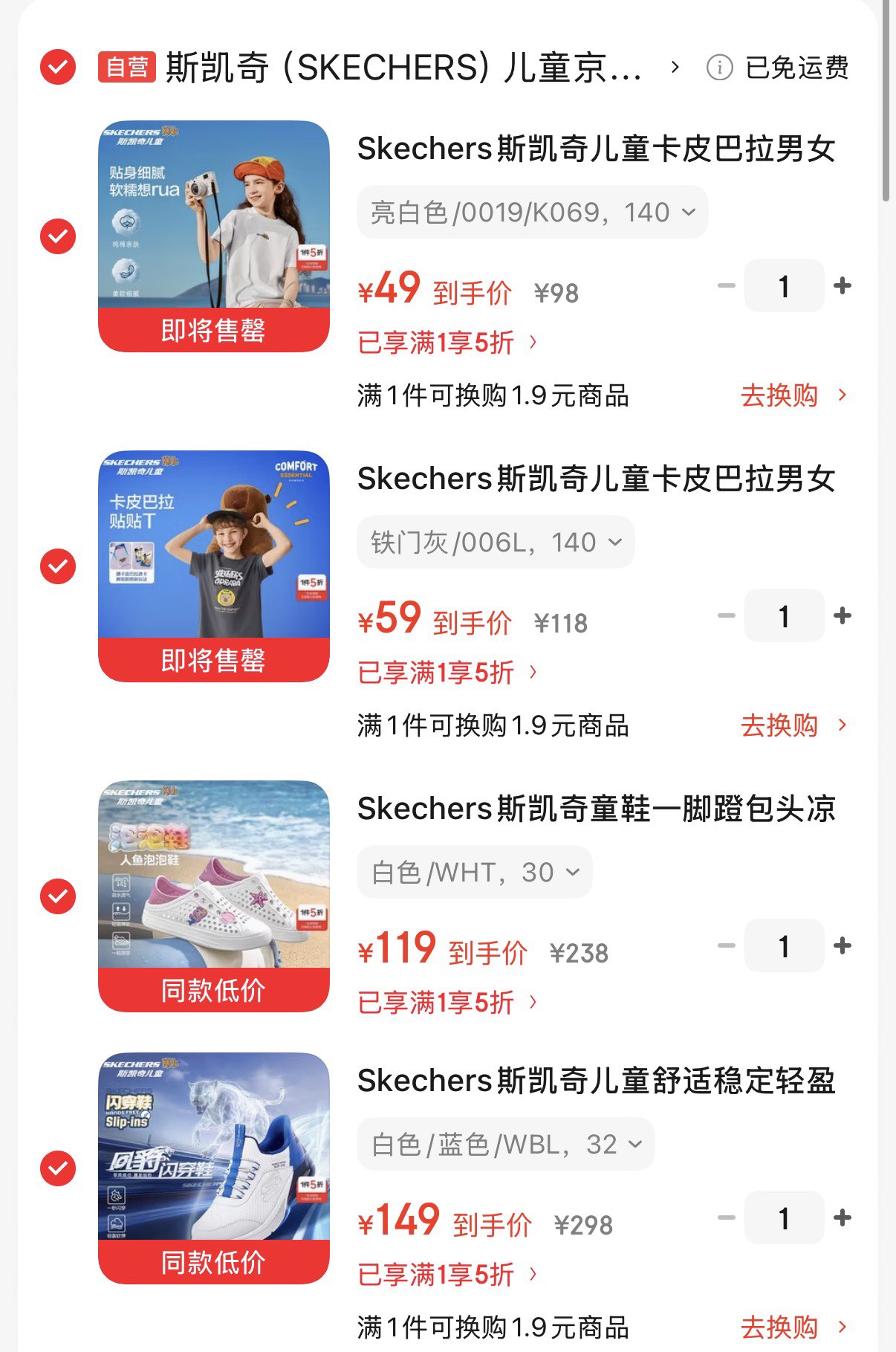Change the 亮白色/0019/K069, 140 variant

click(x=532, y=213)
